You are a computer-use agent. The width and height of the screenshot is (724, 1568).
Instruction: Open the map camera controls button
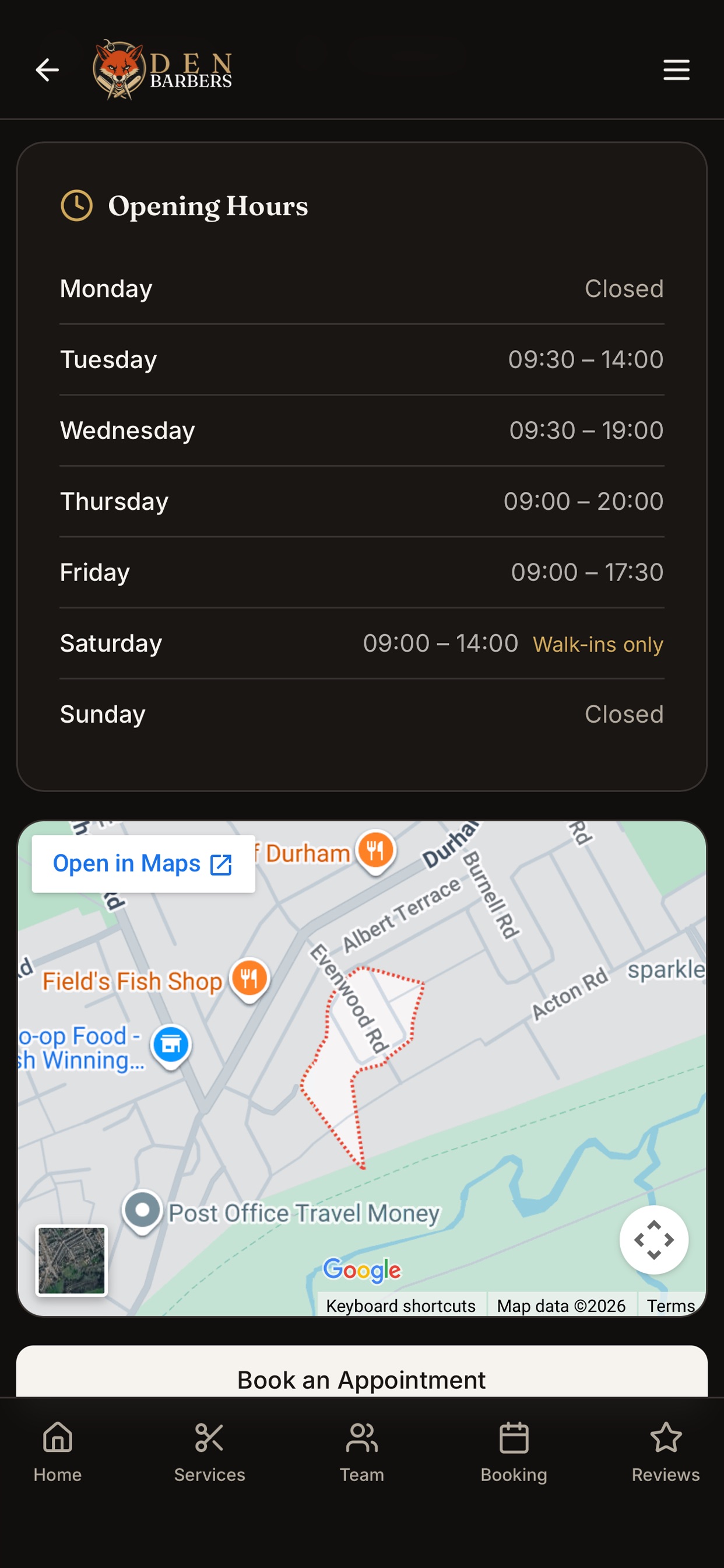click(653, 1240)
